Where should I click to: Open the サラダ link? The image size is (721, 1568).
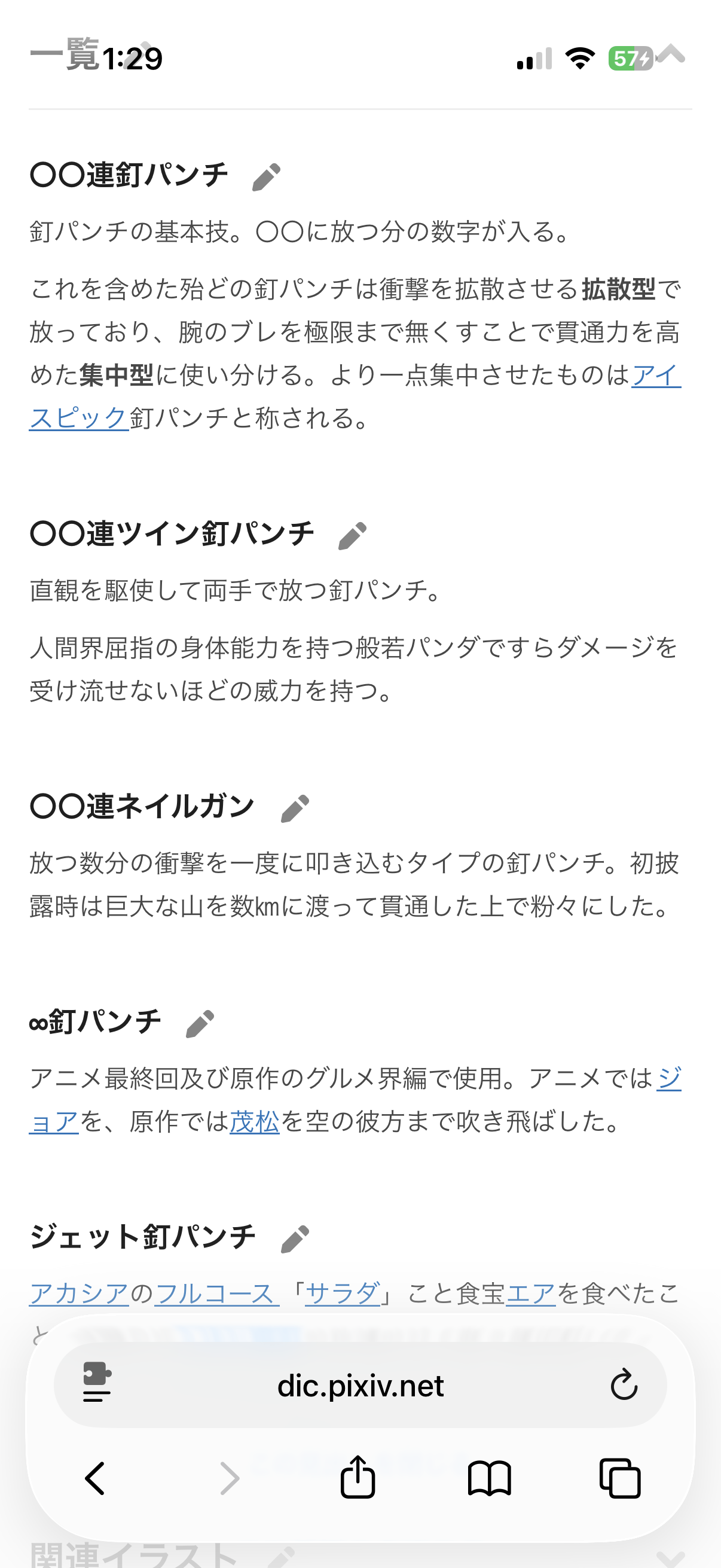coord(343,1294)
